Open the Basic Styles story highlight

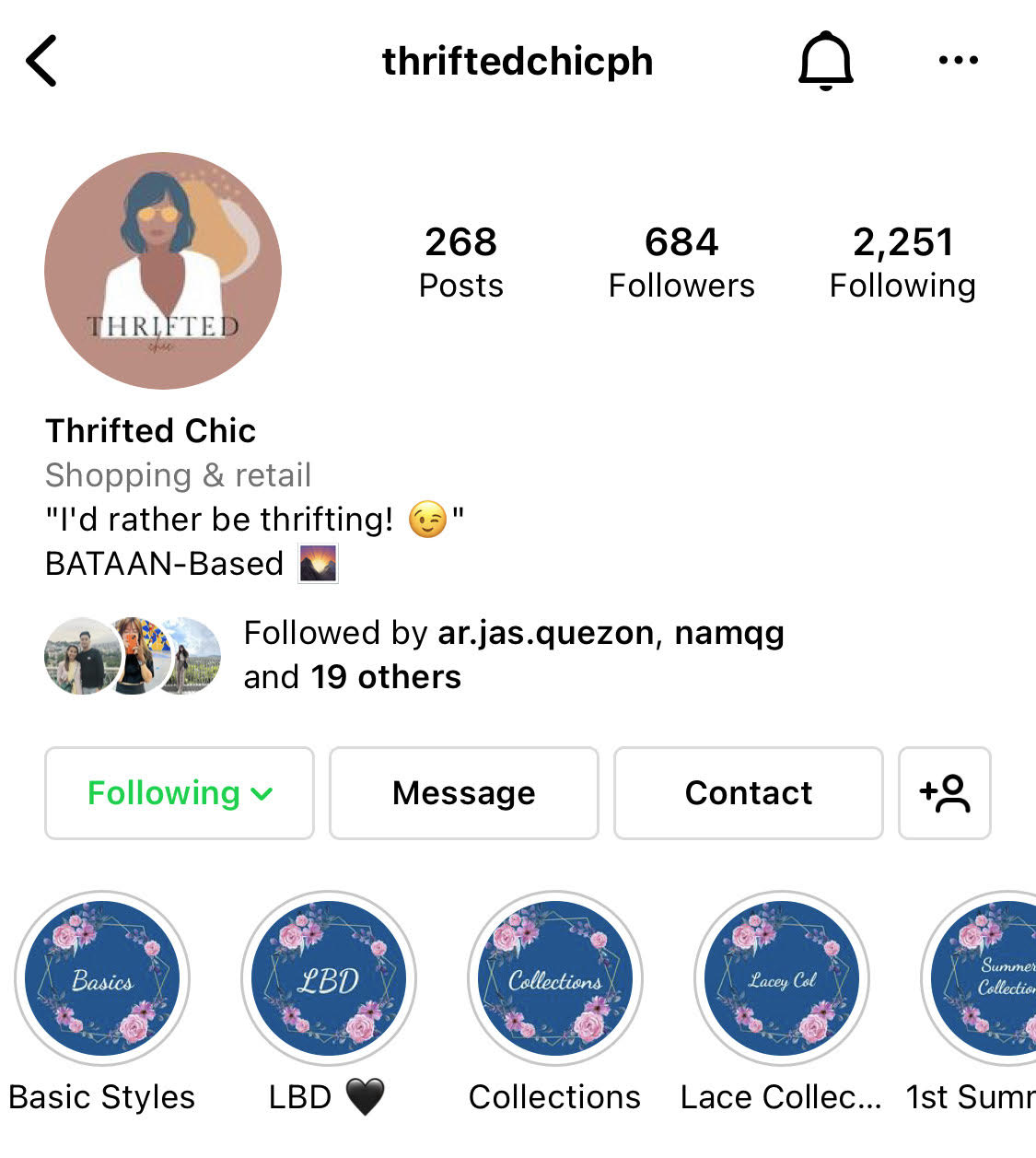pyautogui.click(x=102, y=978)
